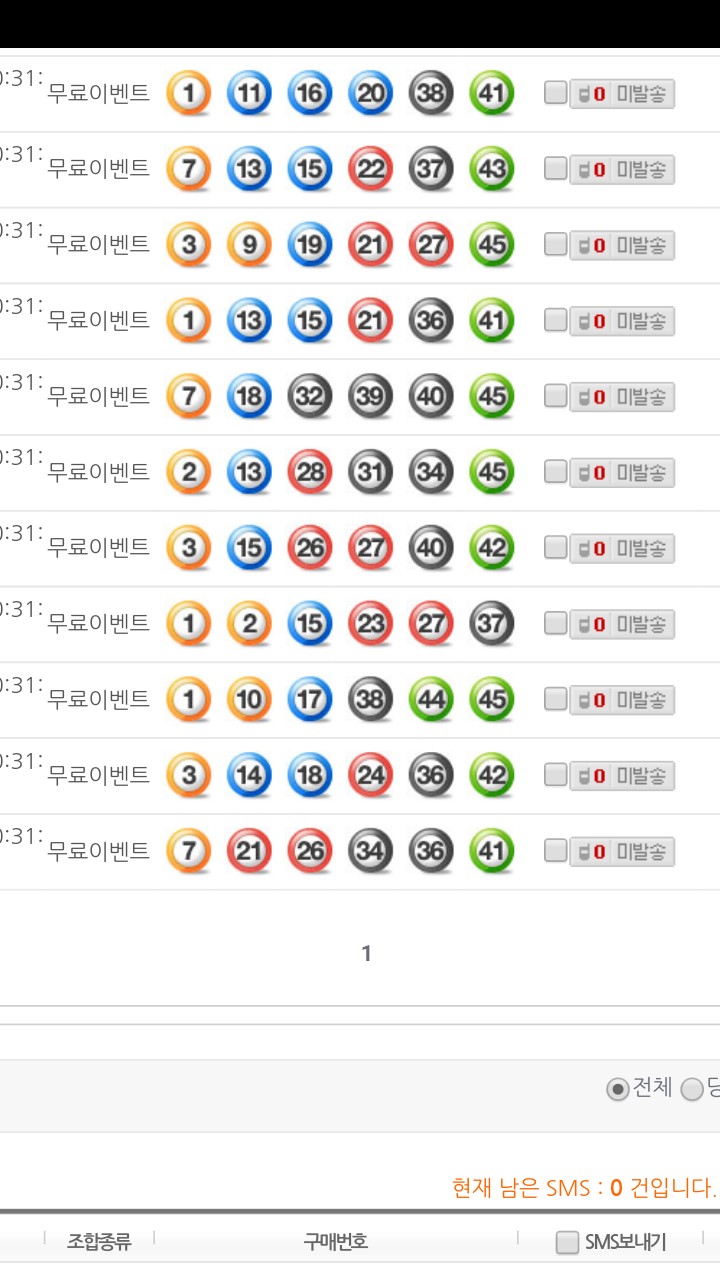Viewport: 720px width, 1280px height.
Task: Select the 전체 radio option
Action: 618,1089
